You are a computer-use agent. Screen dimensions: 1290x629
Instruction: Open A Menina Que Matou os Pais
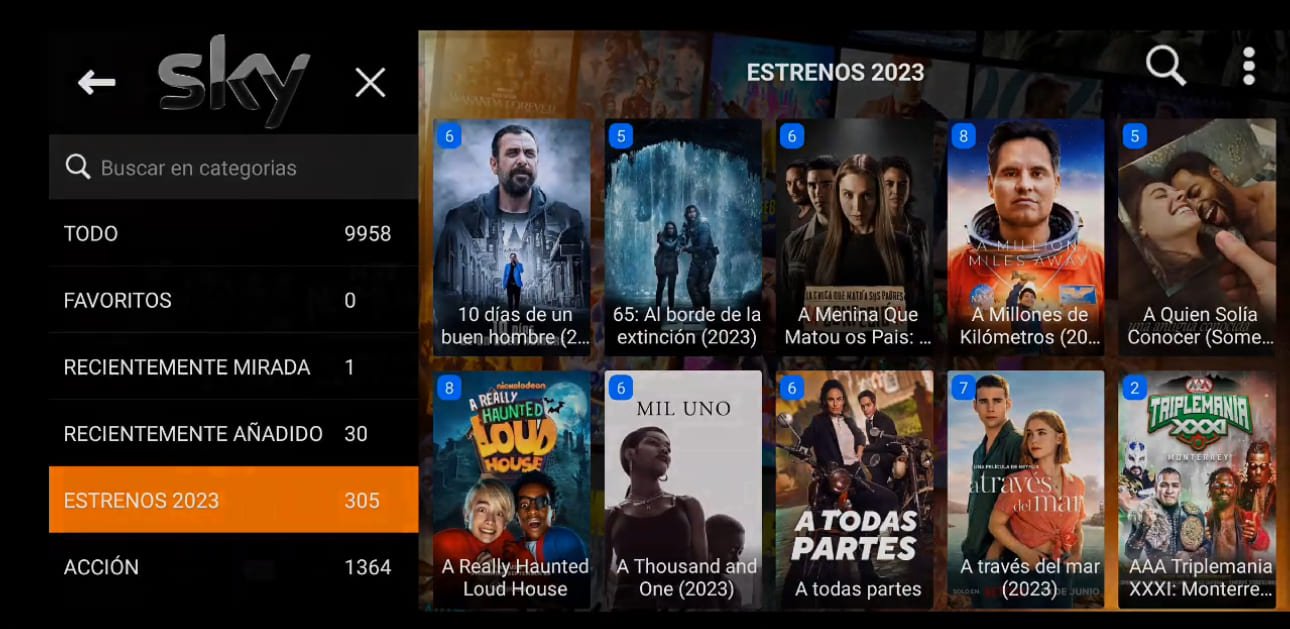click(x=855, y=237)
